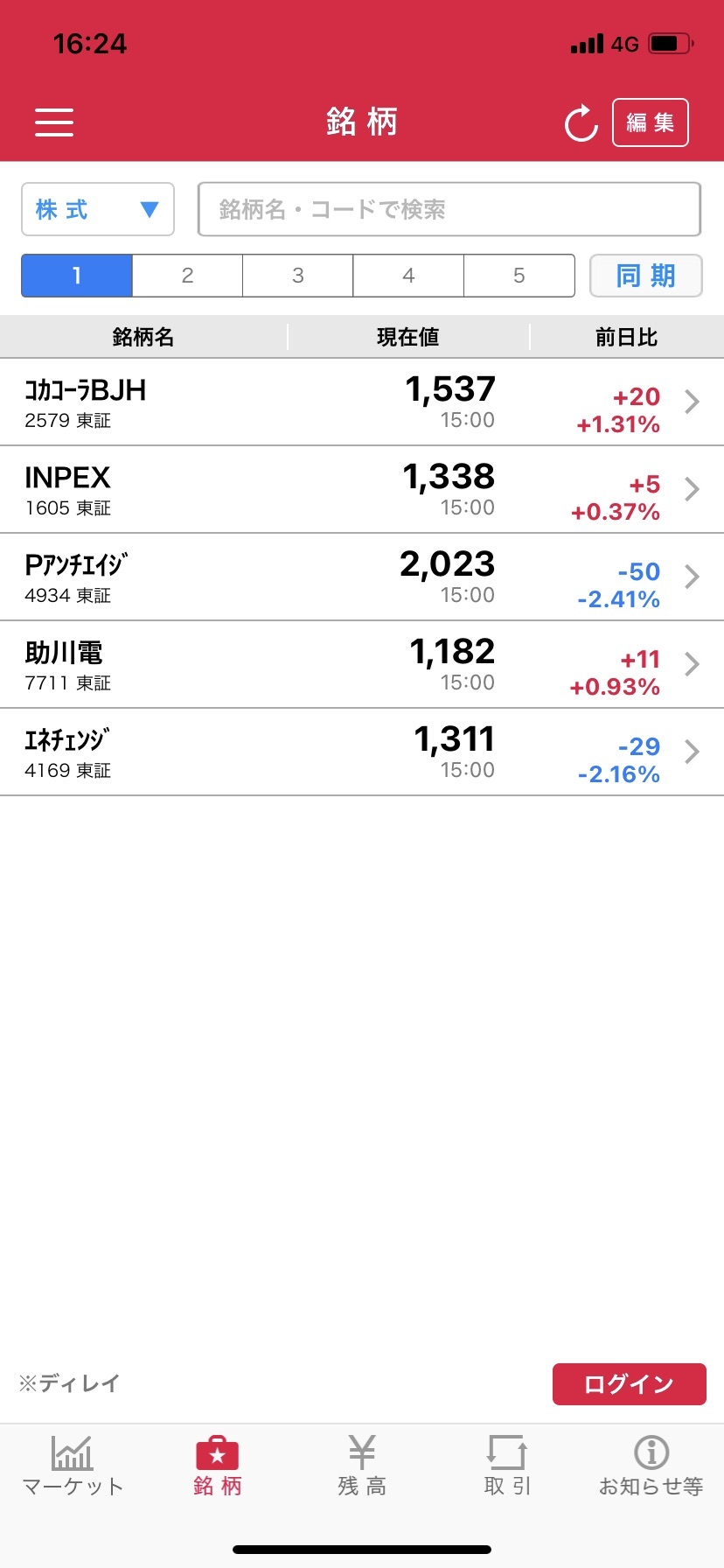Image resolution: width=724 pixels, height=1568 pixels.
Task: Focus the stock name or code search field
Action: [449, 210]
